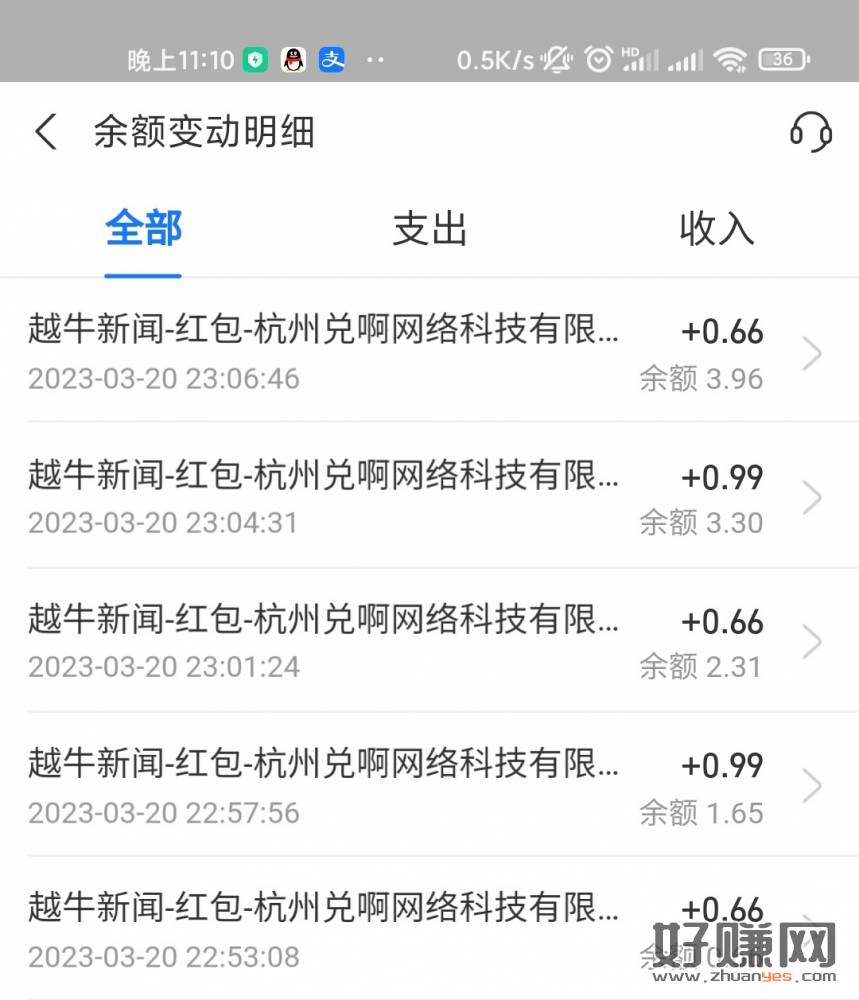Go back from 余额变动明细 page
Image resolution: width=859 pixels, height=1000 pixels.
[46, 132]
